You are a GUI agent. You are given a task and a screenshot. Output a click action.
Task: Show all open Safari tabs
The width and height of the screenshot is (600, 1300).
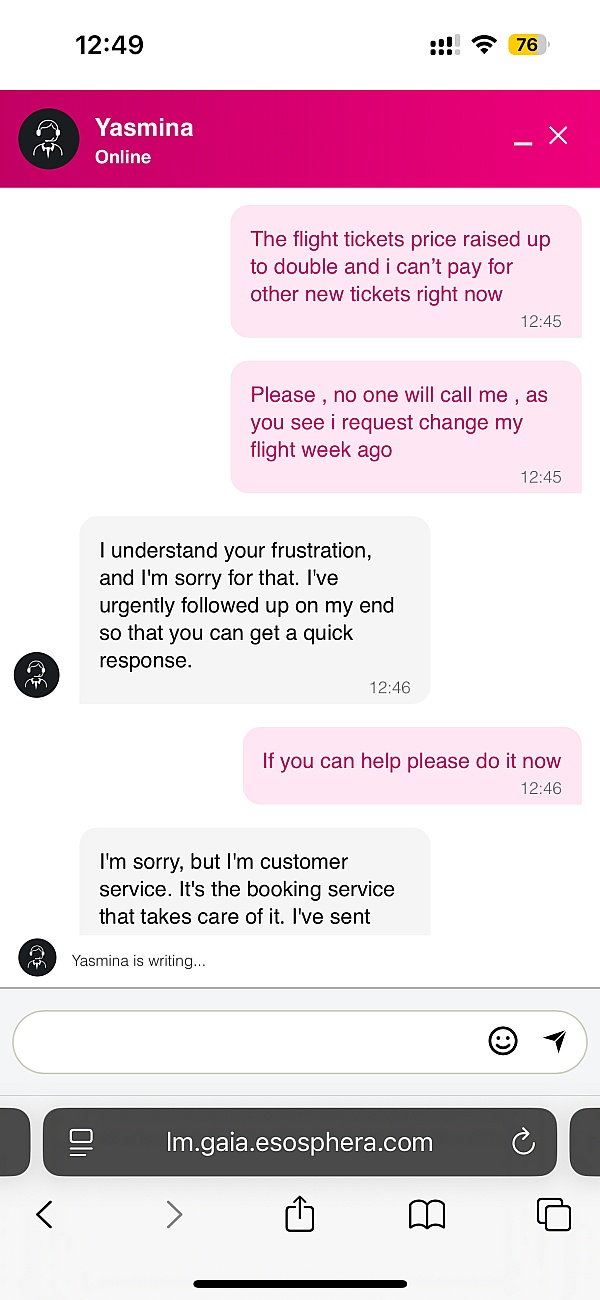click(554, 1215)
